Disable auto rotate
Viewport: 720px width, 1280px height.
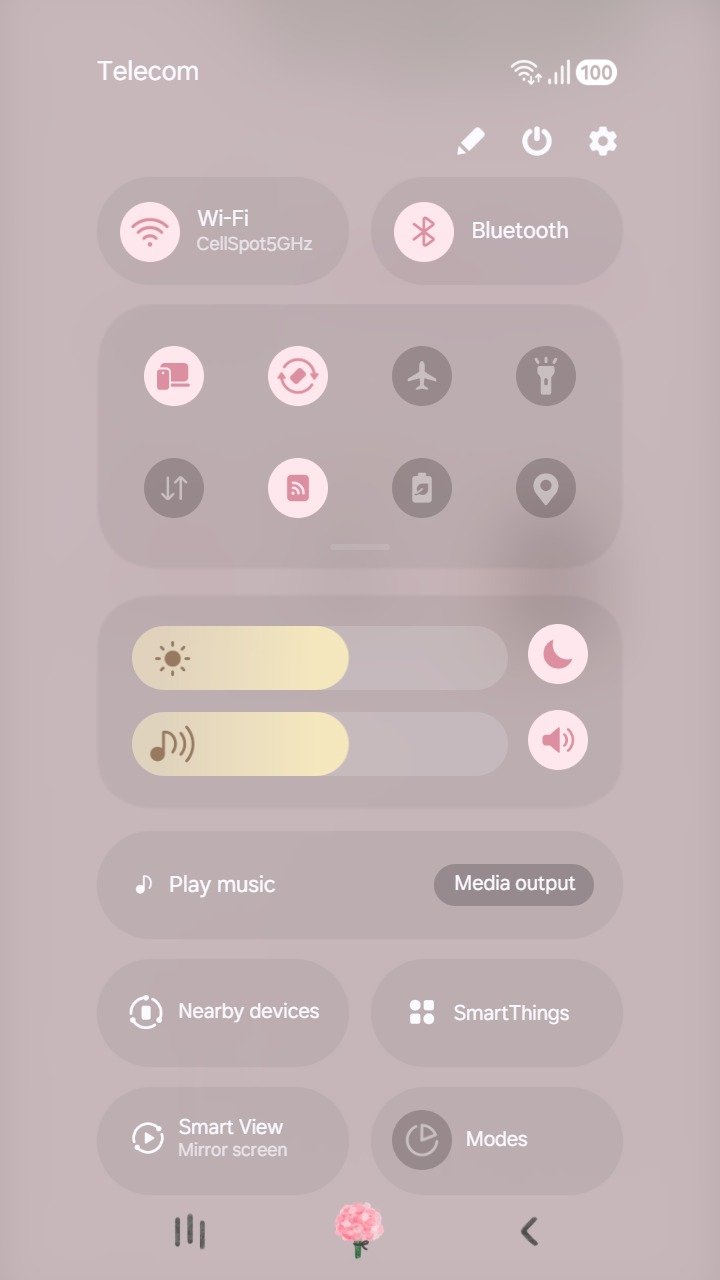pyautogui.click(x=298, y=376)
